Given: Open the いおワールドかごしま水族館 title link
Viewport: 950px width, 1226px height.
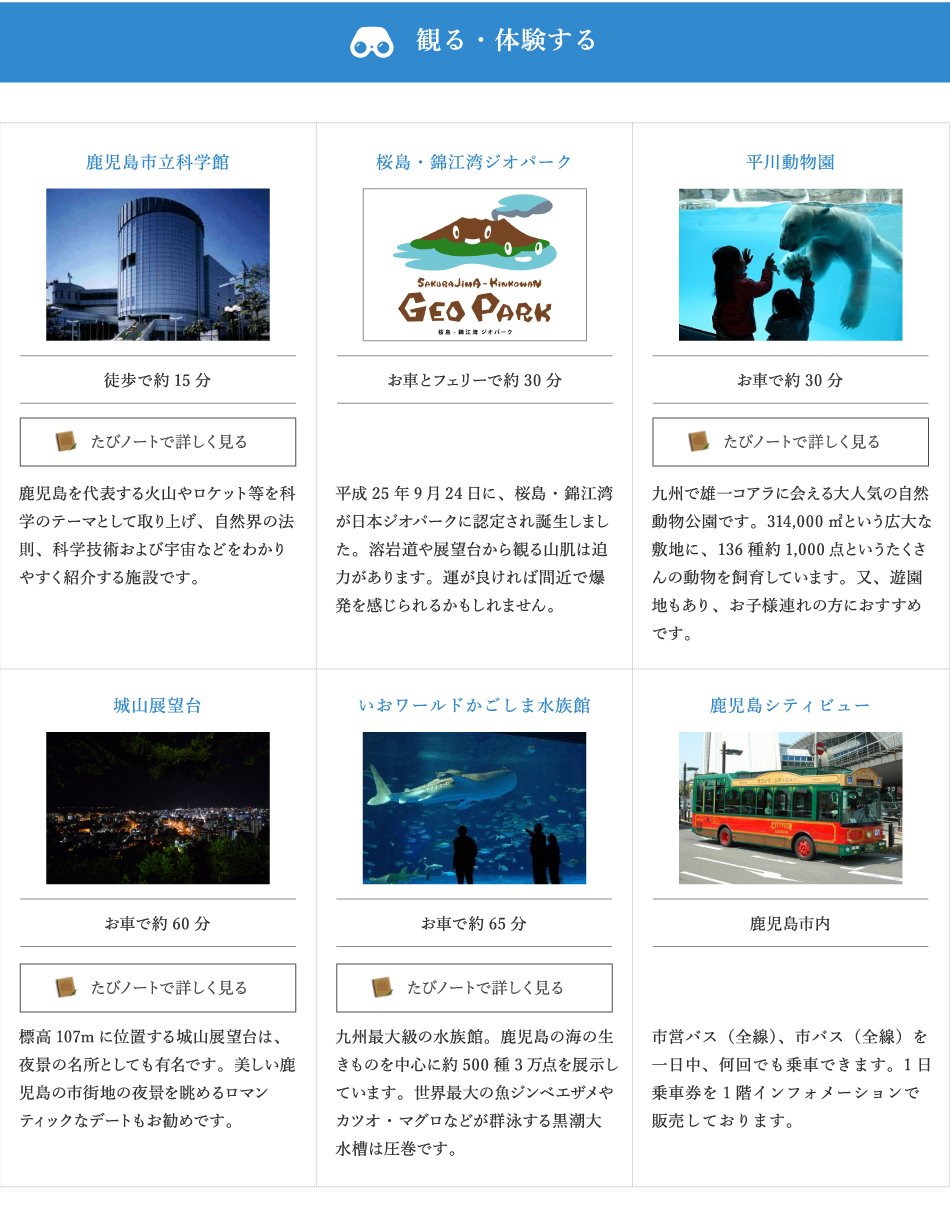Looking at the screenshot, I should (474, 706).
